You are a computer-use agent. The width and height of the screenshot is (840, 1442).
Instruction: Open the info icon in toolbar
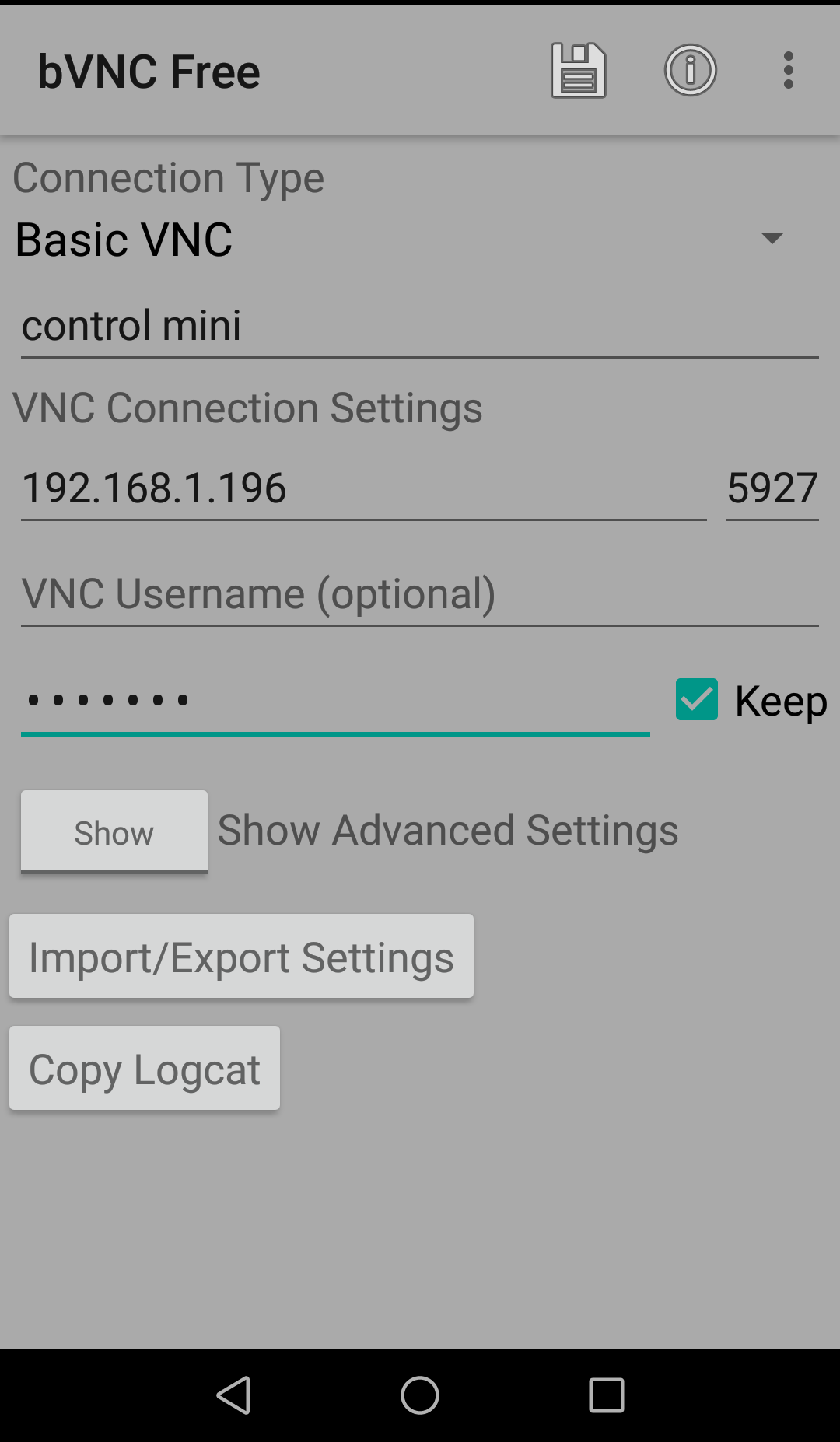[x=690, y=71]
